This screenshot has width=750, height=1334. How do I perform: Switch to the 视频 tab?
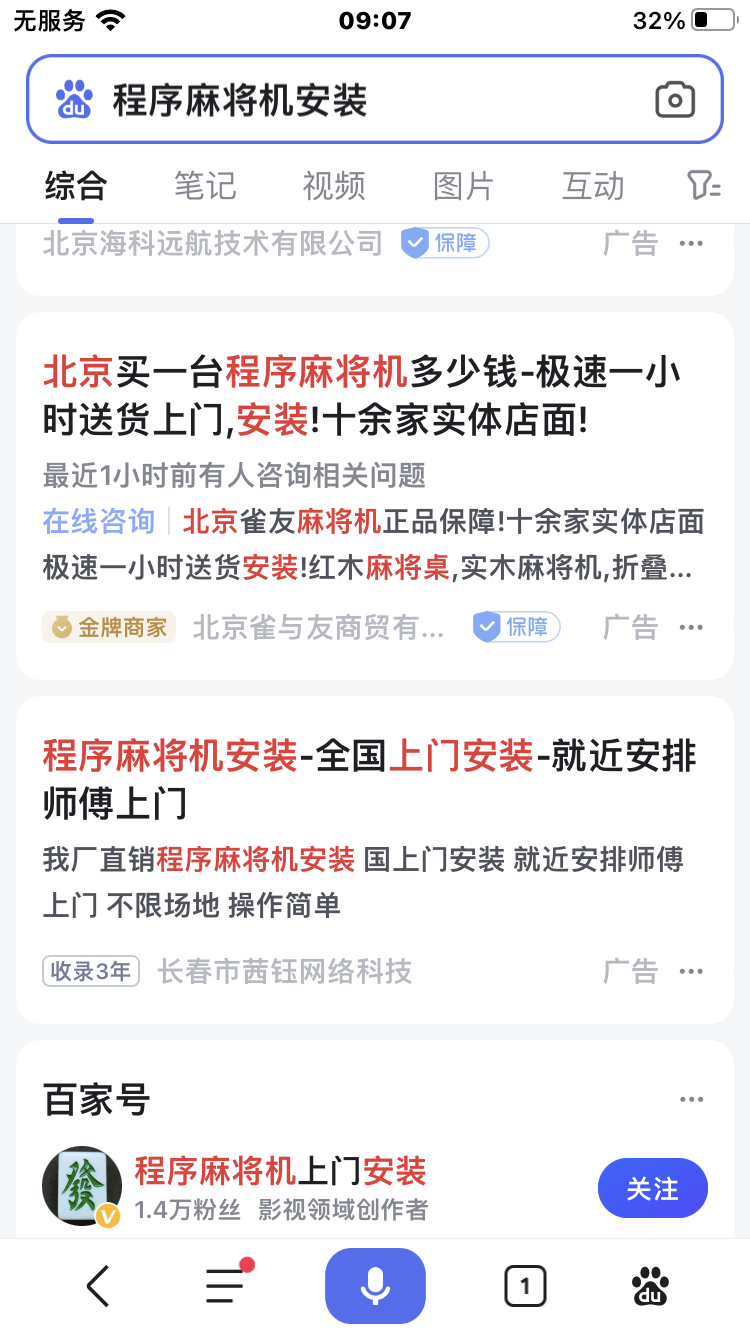[x=334, y=186]
